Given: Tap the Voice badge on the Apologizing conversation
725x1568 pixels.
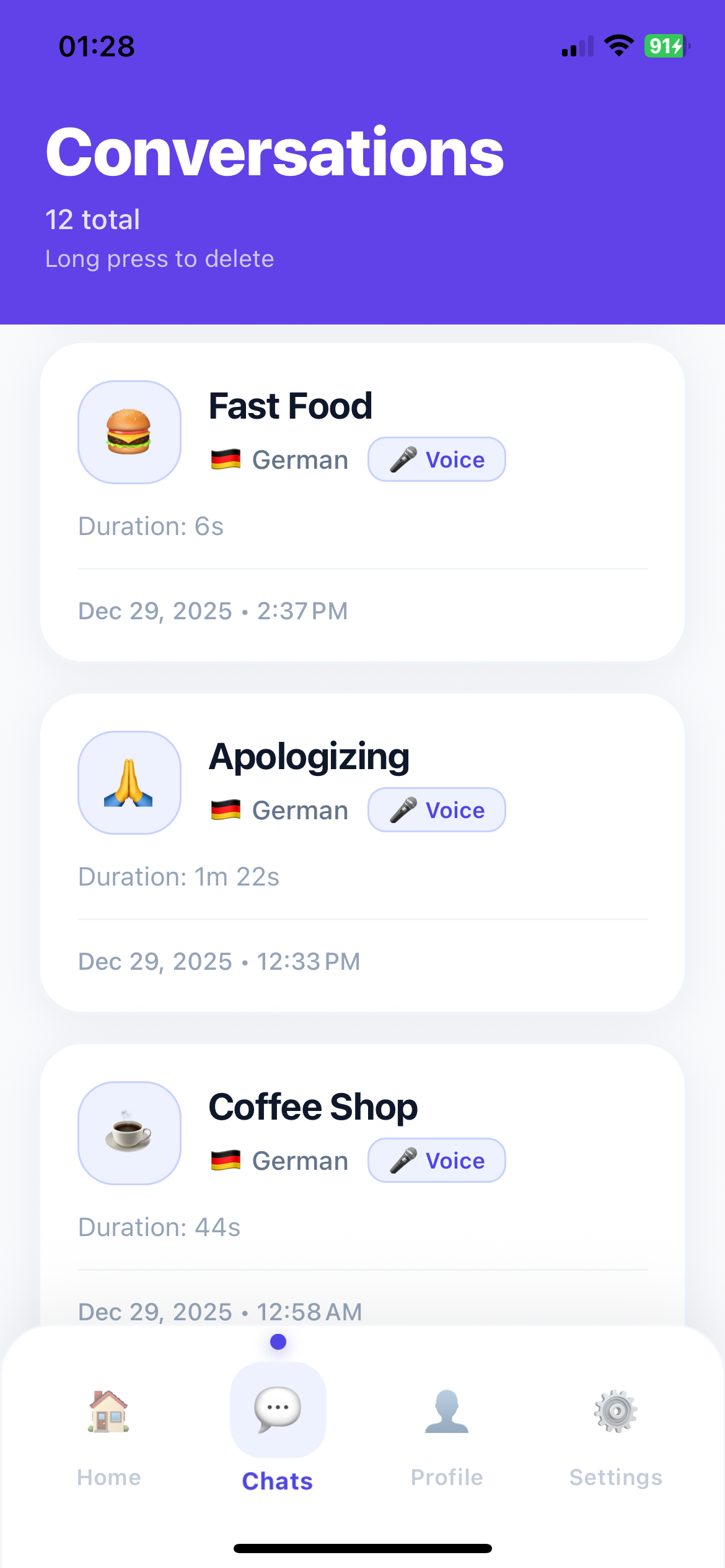Looking at the screenshot, I should coord(436,809).
